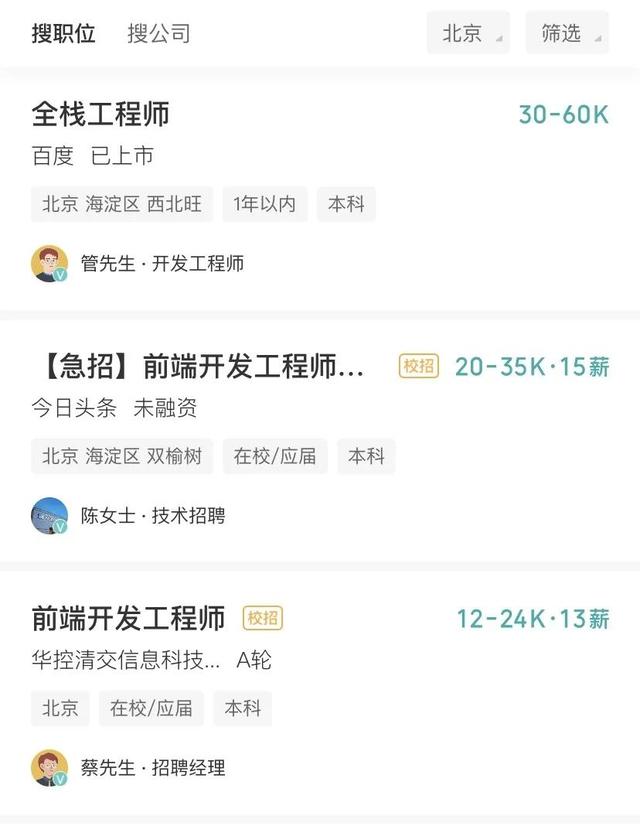Viewport: 640px width, 826px height.
Task: View the 【急招】前端开发工程师 job at 今日头条
Action: [x=198, y=367]
